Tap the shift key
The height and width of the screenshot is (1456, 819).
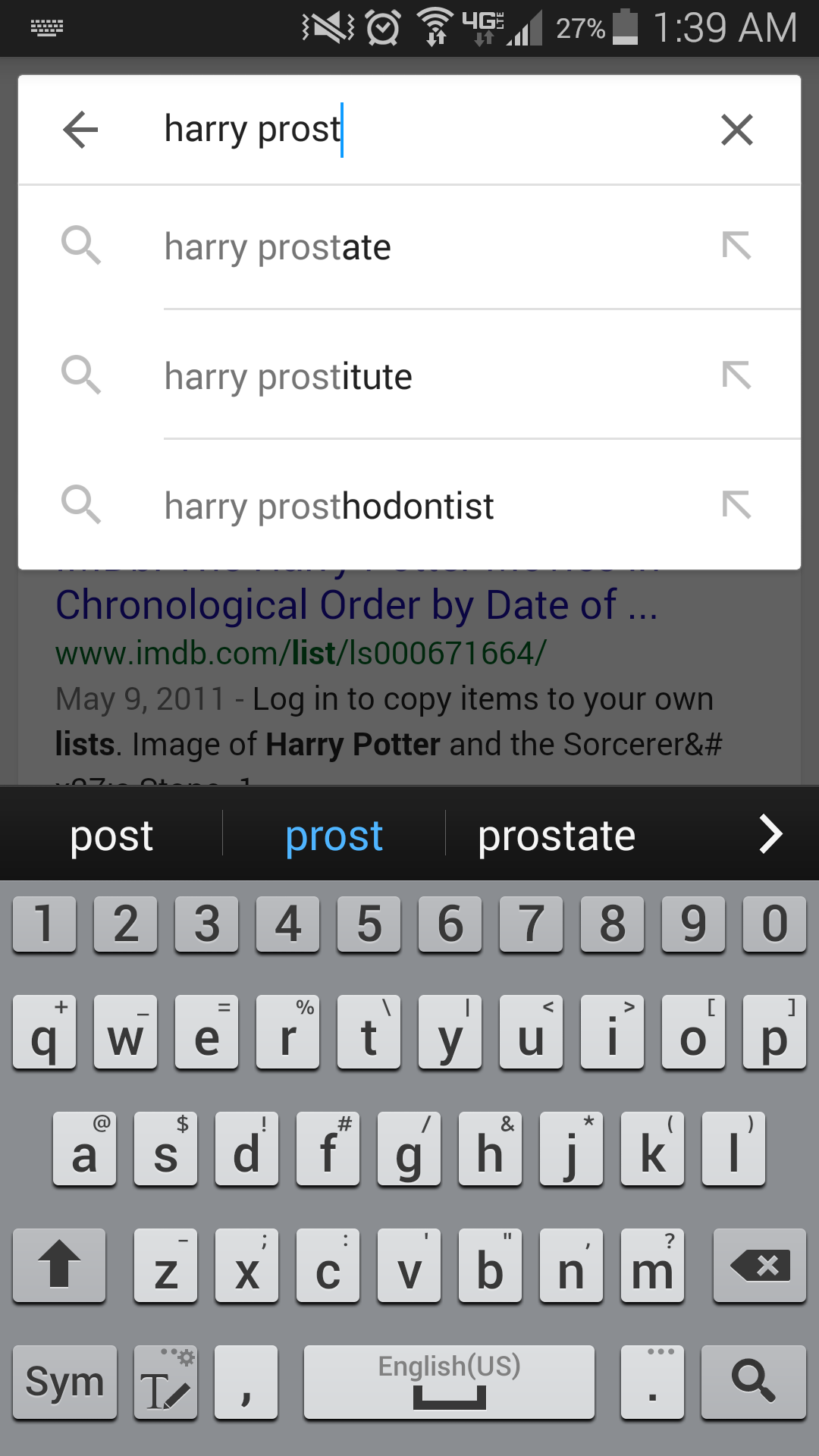tap(59, 1266)
